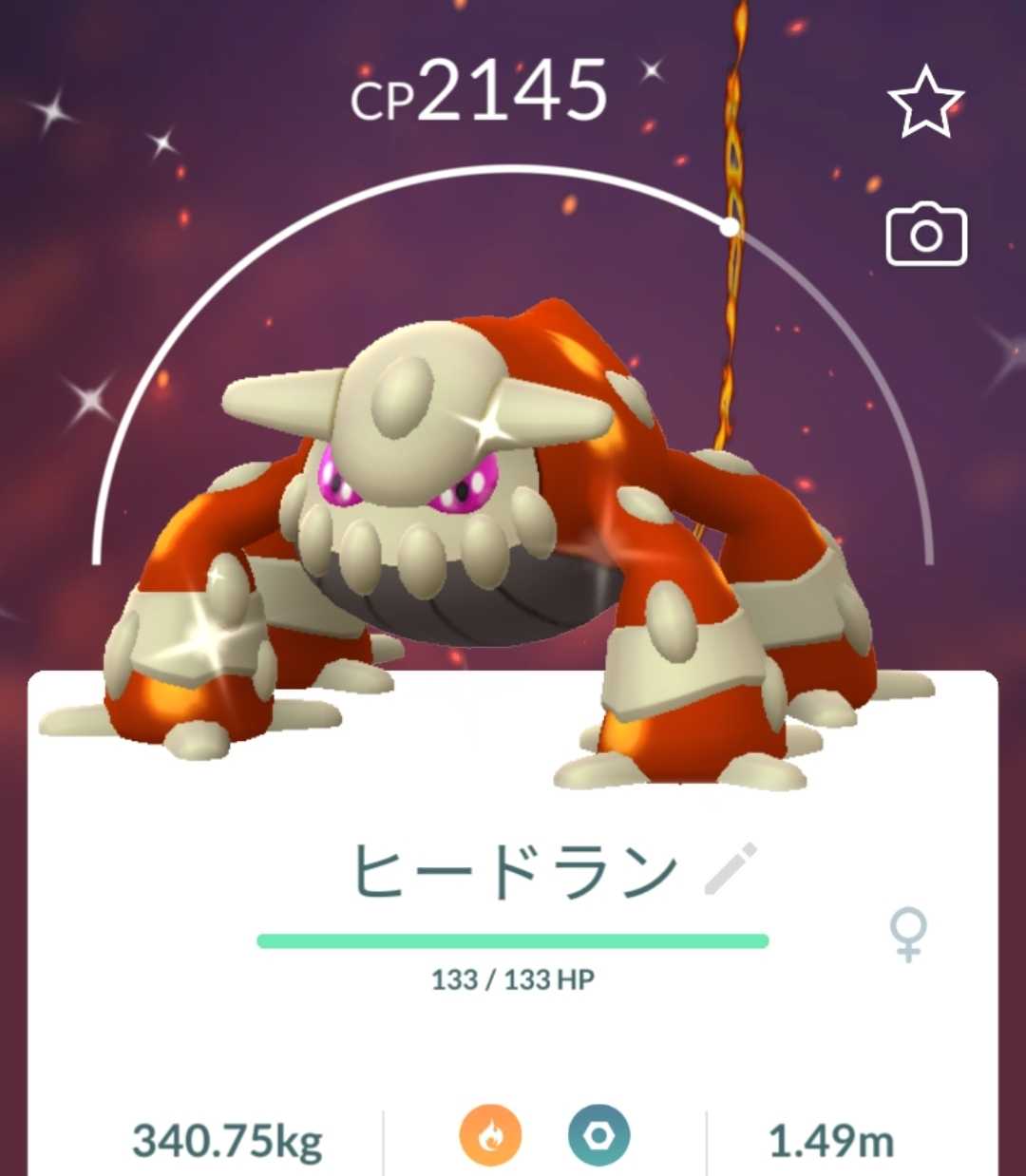This screenshot has height=1176, width=1026.
Task: Tap the pencil to rename ヒードラン
Action: click(731, 868)
